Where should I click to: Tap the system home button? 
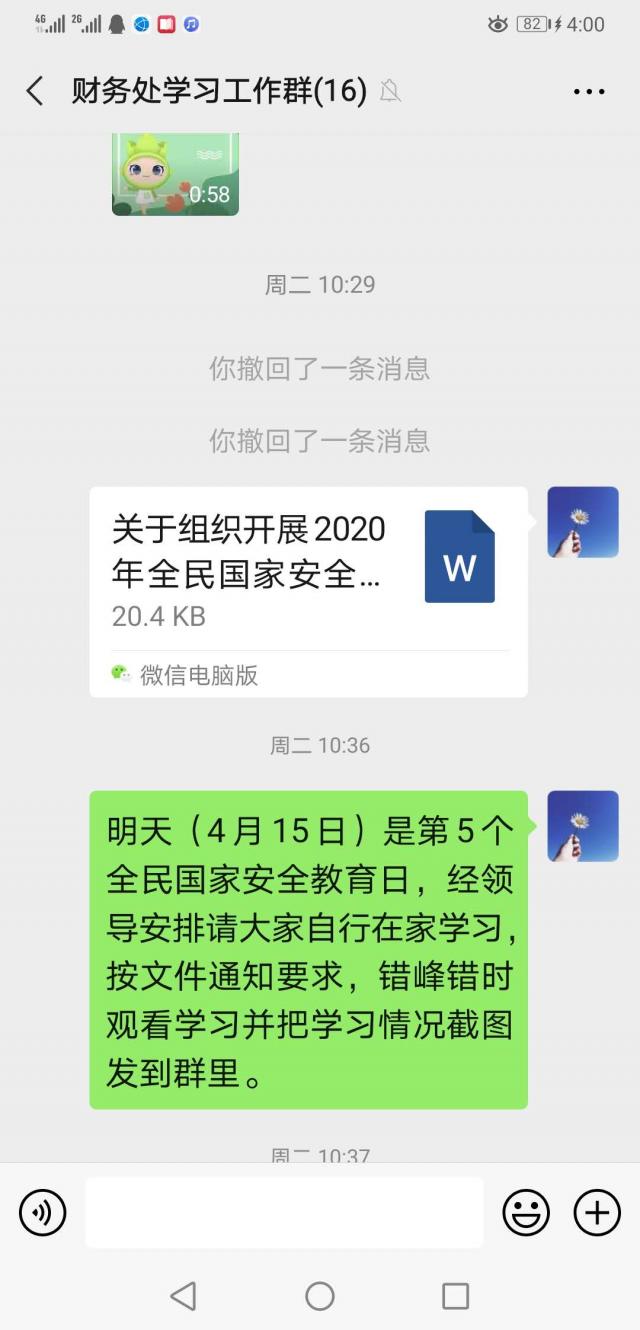[x=320, y=1296]
